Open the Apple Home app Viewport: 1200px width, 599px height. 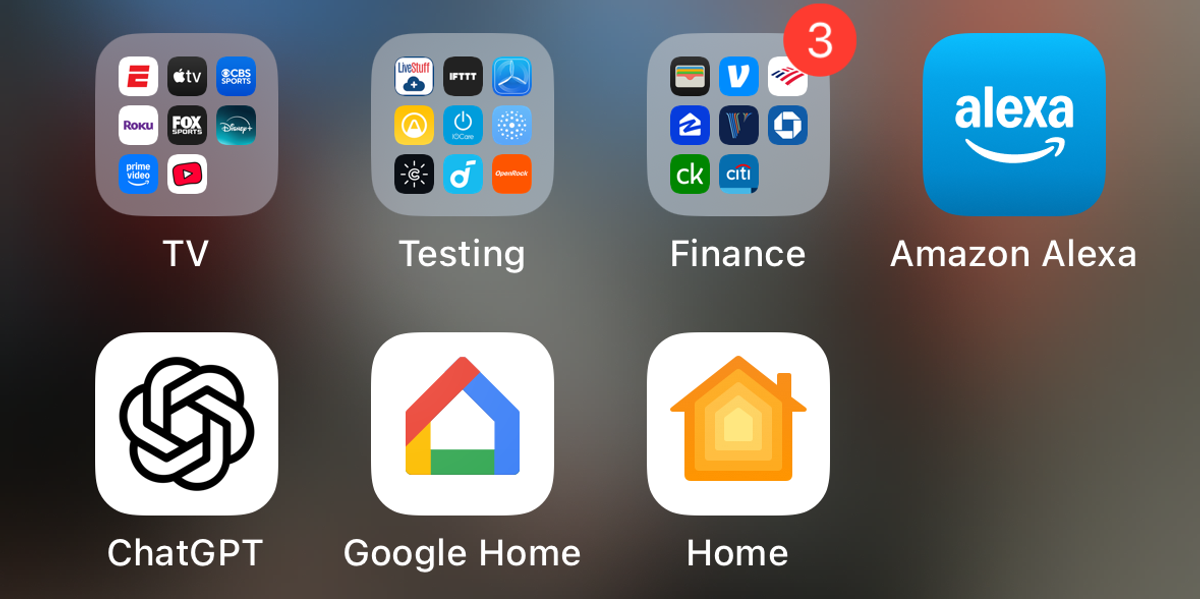[x=738, y=424]
